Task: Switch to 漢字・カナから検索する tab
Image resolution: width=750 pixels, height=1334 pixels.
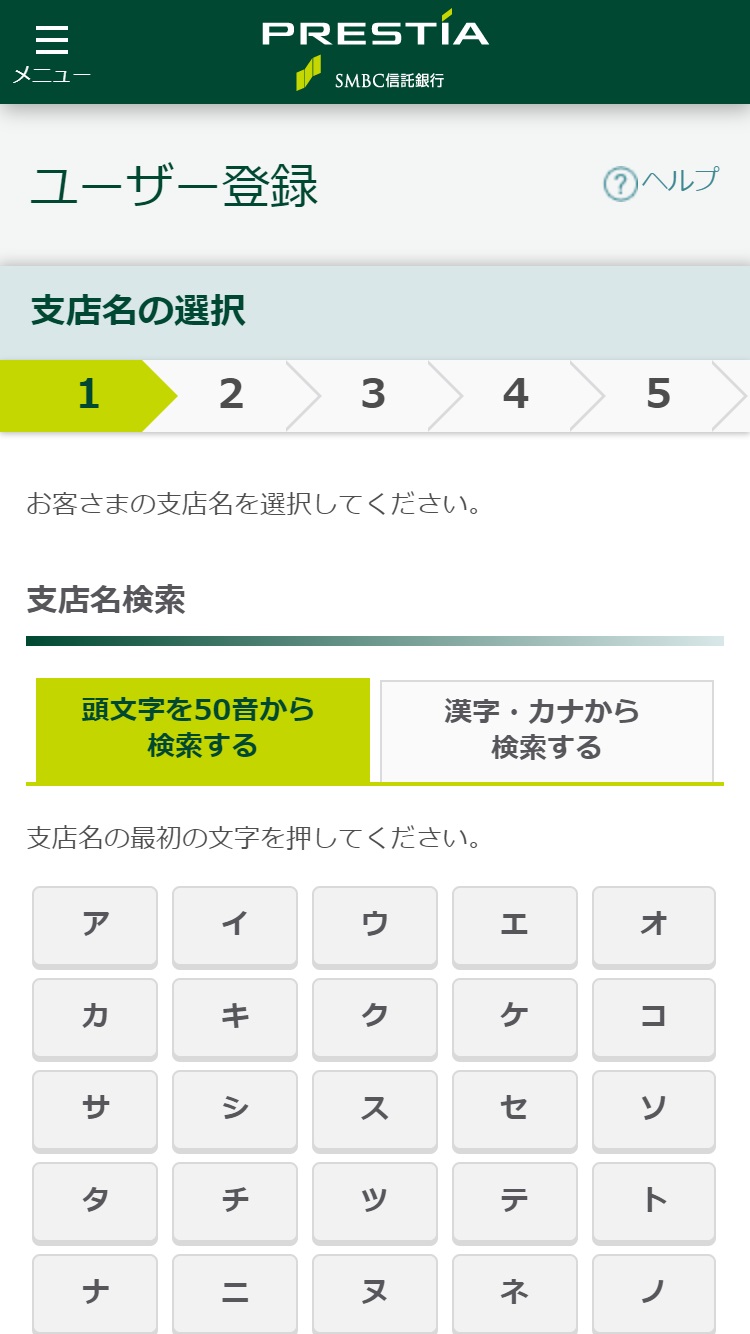Action: (x=547, y=730)
